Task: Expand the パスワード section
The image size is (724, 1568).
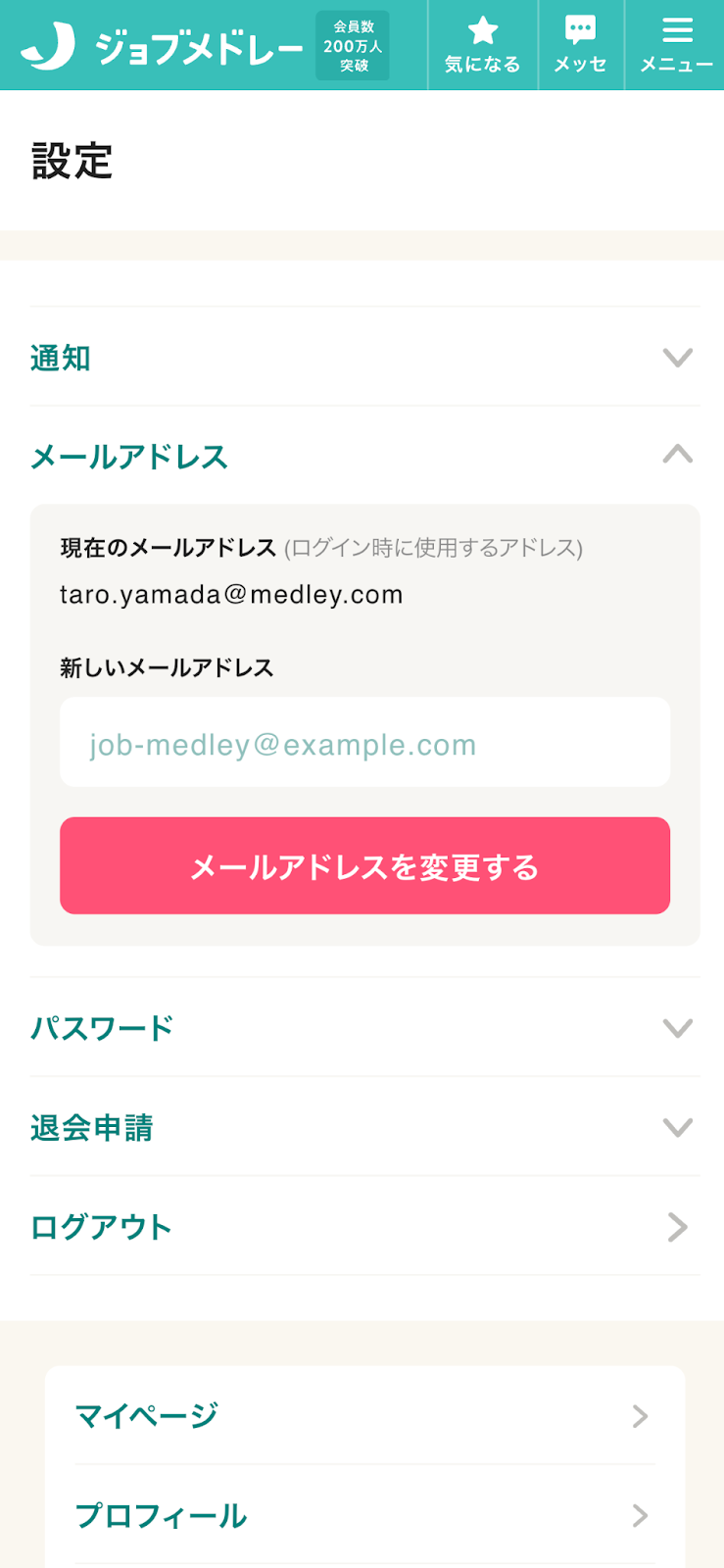Action: point(365,1027)
